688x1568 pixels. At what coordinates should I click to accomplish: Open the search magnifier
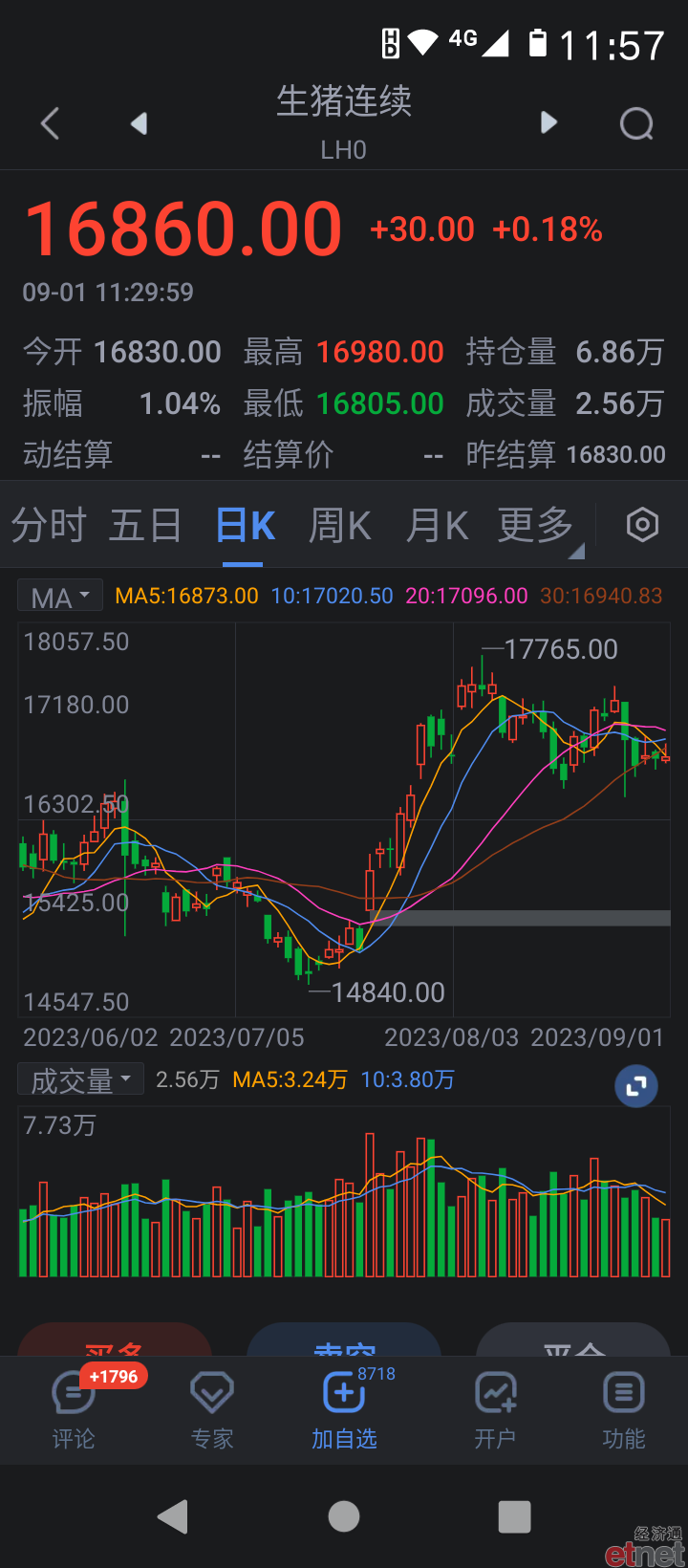[636, 123]
